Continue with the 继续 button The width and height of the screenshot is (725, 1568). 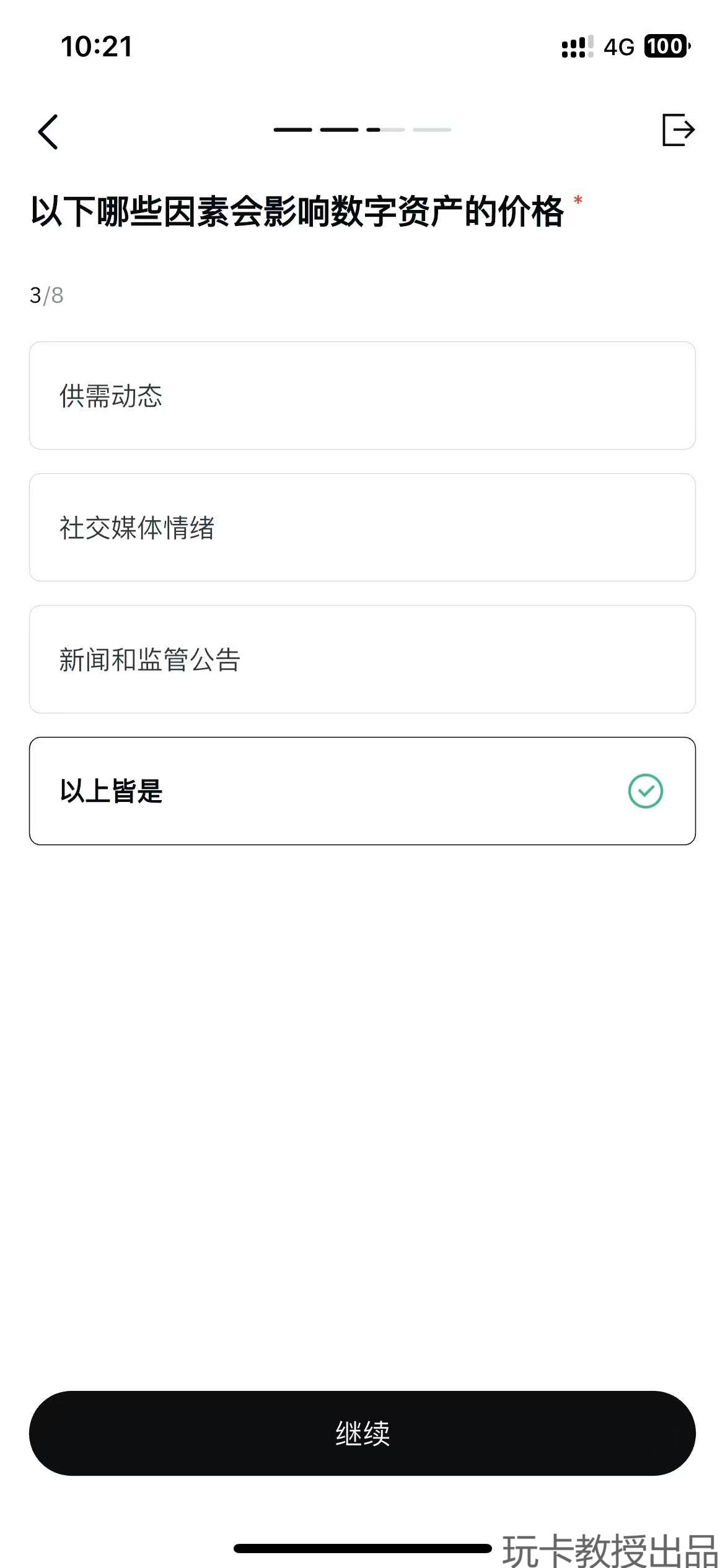coord(362,1433)
